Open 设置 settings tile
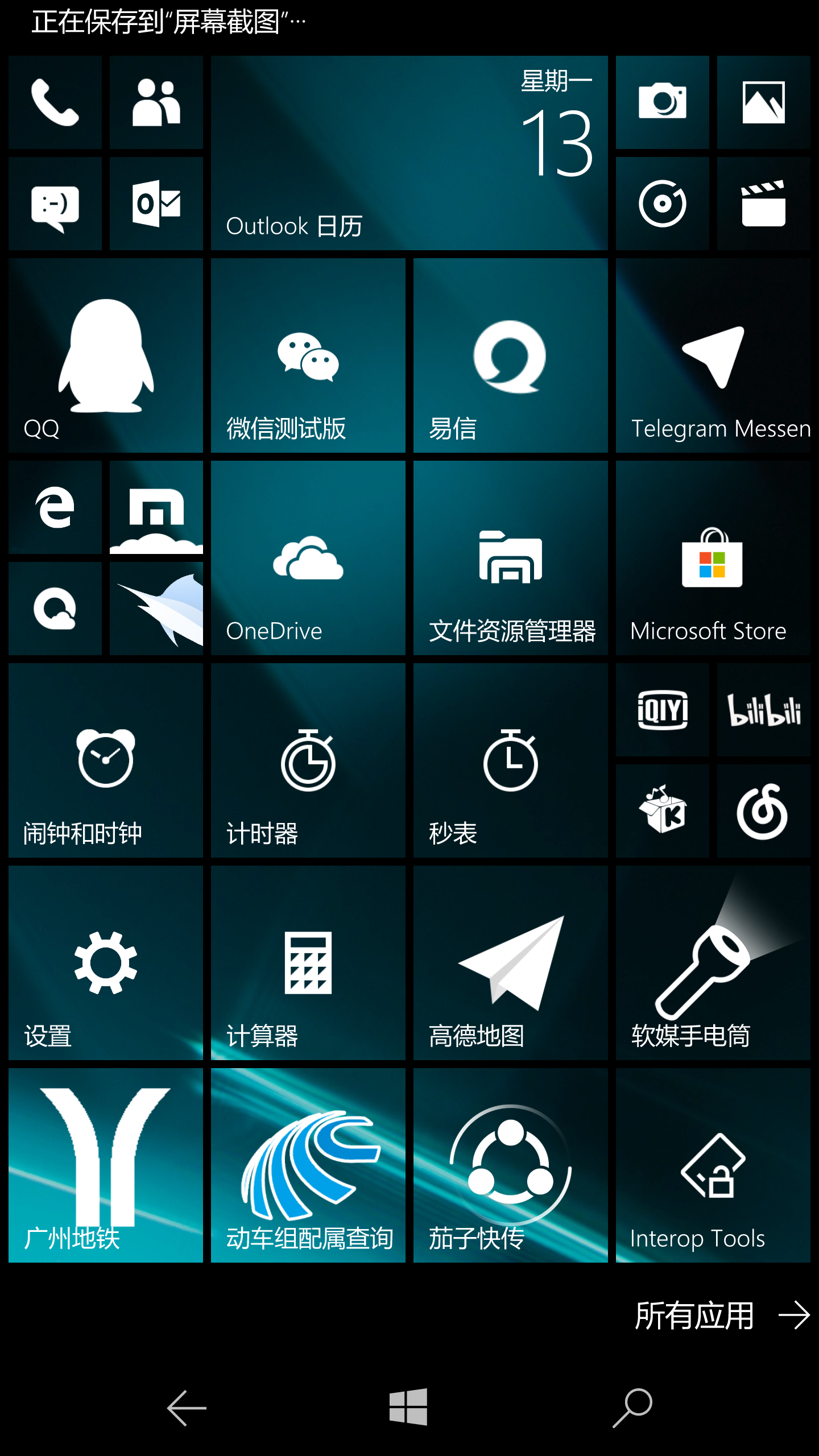The height and width of the screenshot is (1456, 819). pyautogui.click(x=106, y=963)
